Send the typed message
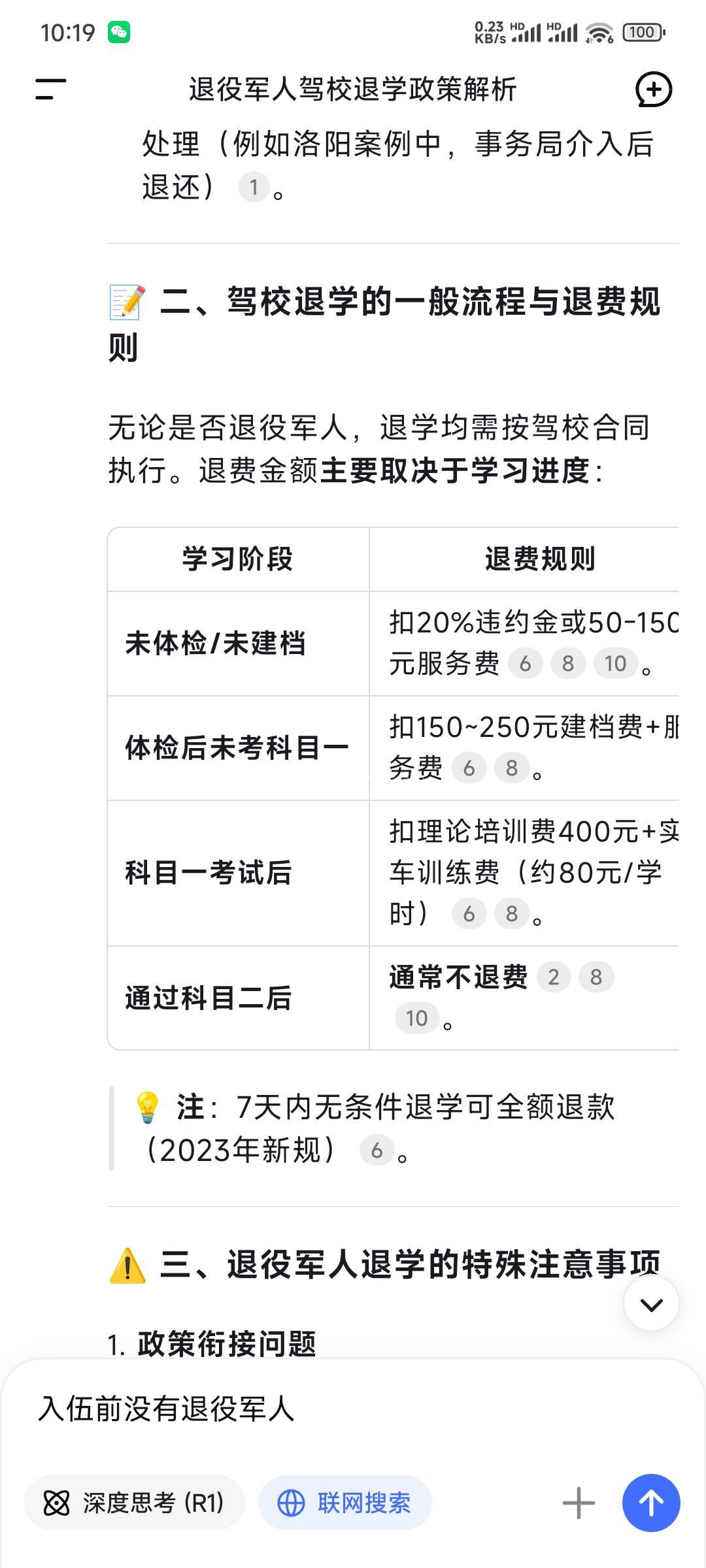This screenshot has height=1568, width=706. point(651,1503)
